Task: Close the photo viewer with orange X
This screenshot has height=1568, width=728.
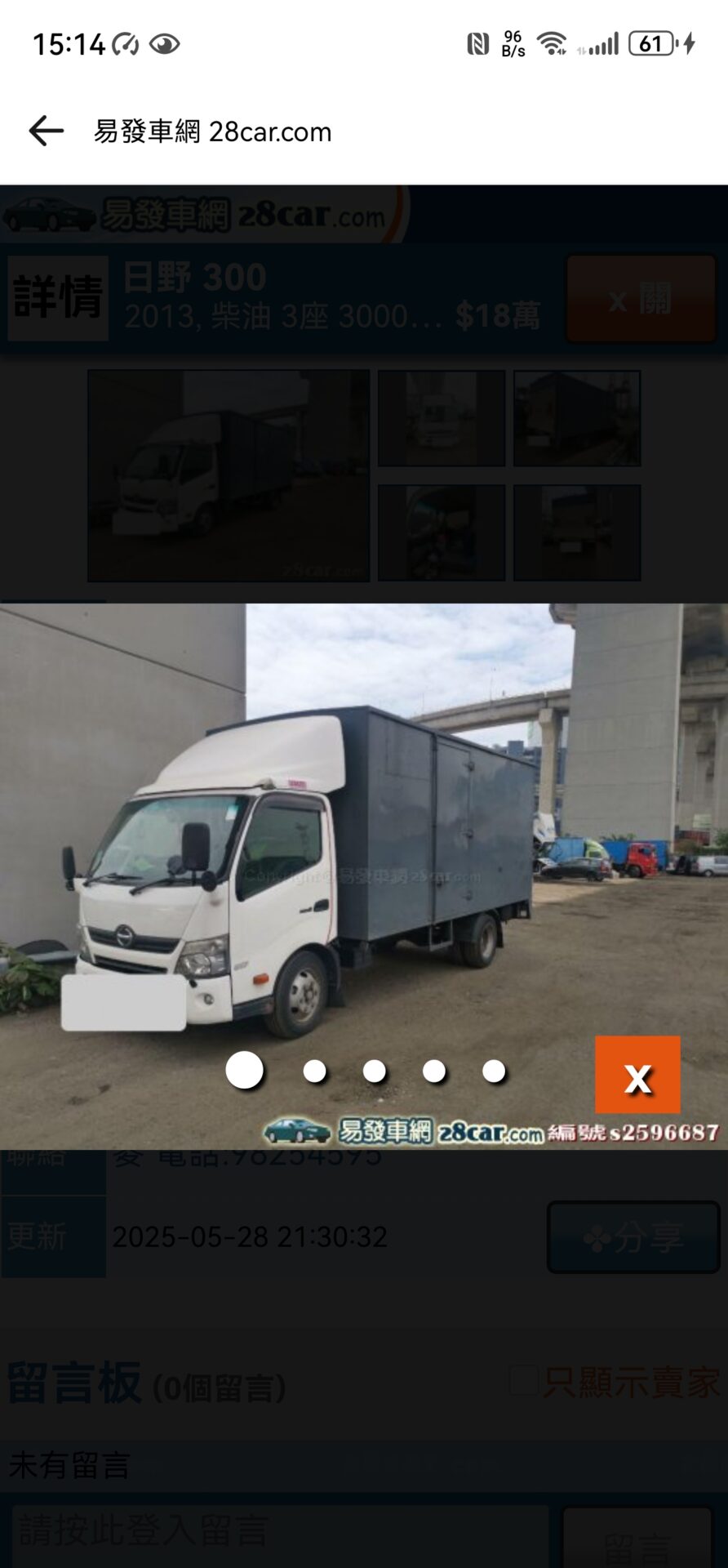Action: pos(637,1075)
